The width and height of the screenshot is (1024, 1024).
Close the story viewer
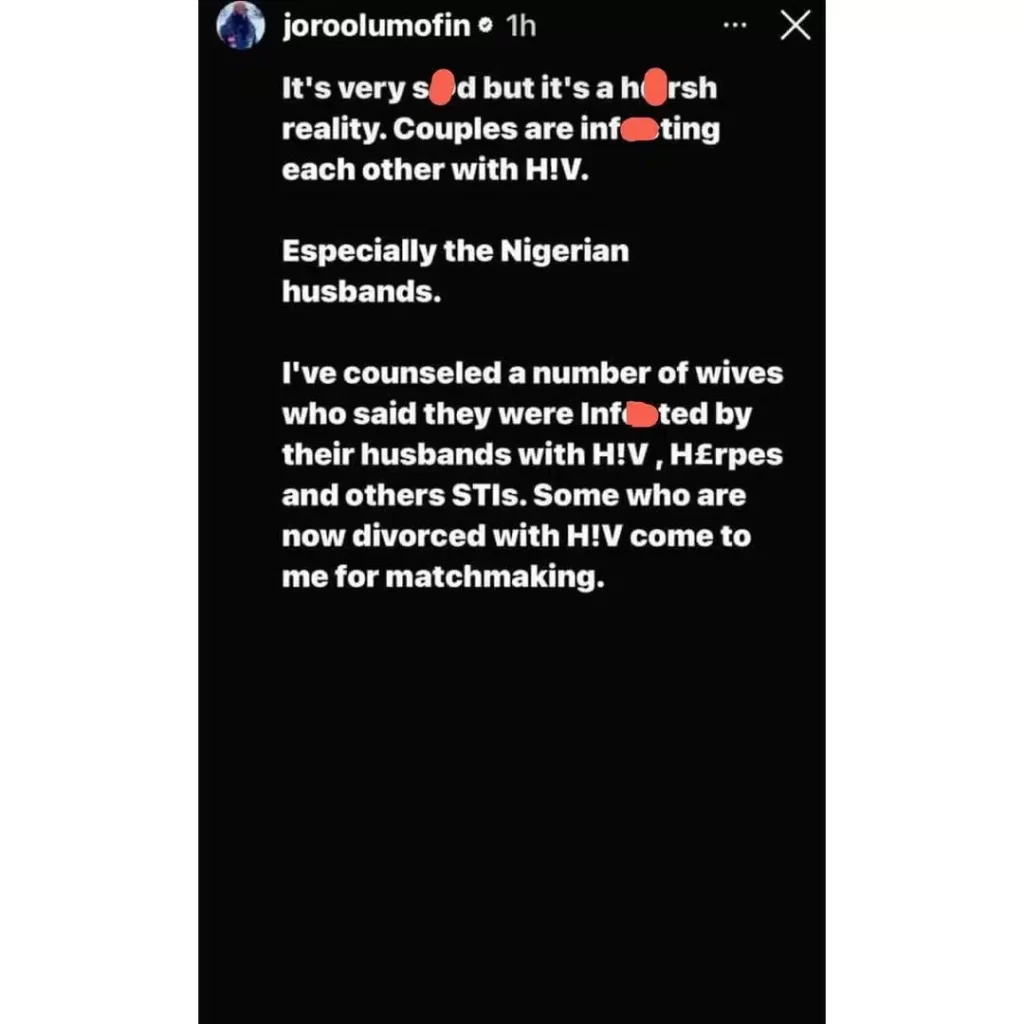click(795, 27)
